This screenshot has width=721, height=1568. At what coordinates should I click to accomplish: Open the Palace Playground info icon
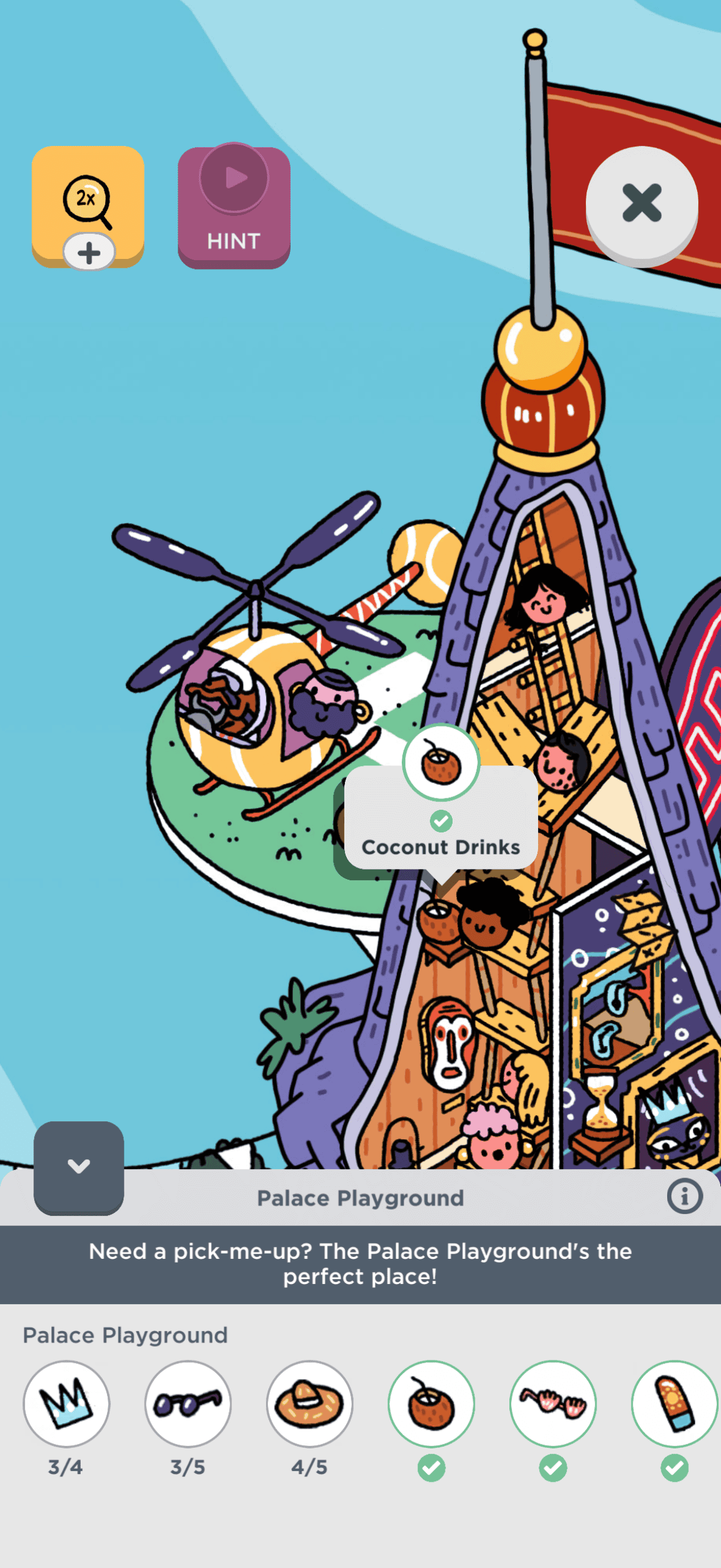click(x=685, y=1197)
